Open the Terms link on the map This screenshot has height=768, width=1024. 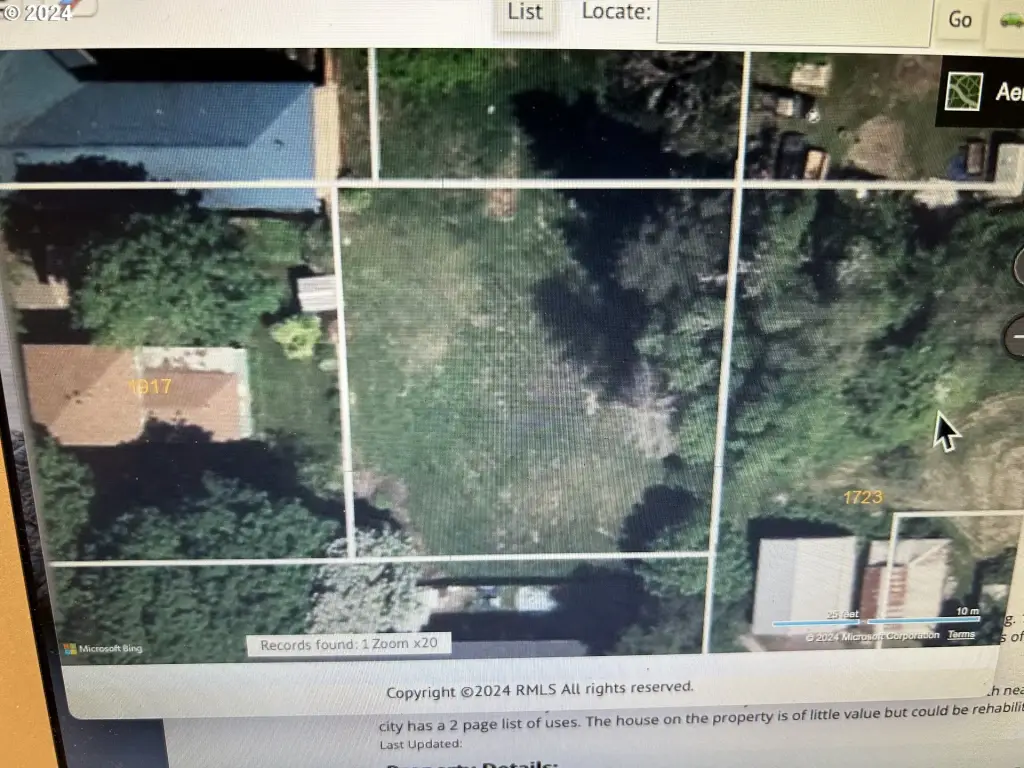(961, 635)
